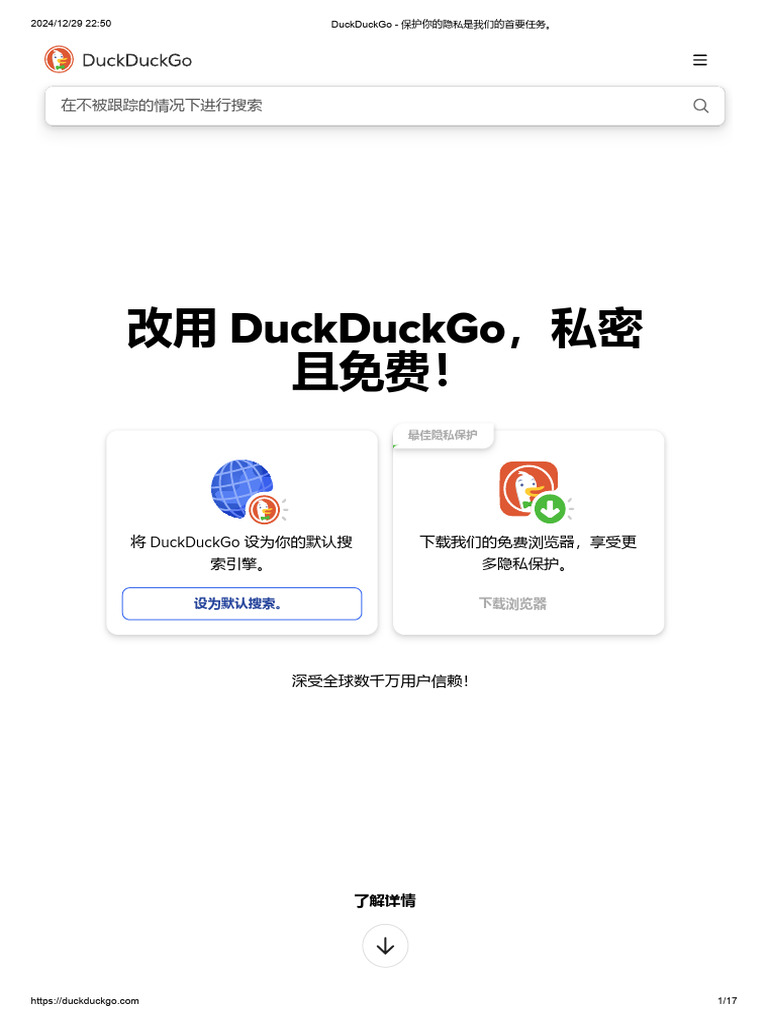Tap the 设为默认搜索 button

242,603
